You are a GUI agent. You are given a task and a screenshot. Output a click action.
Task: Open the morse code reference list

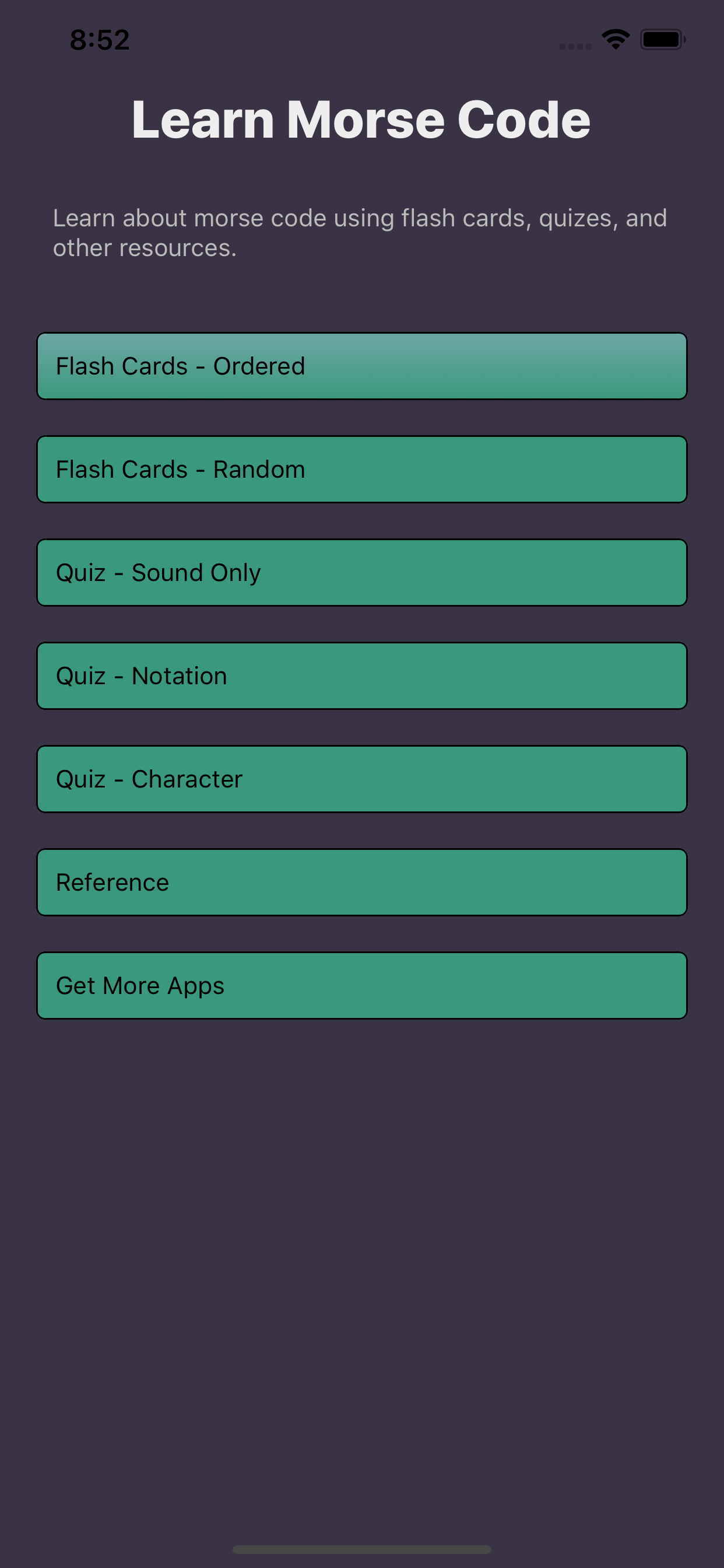coord(362,881)
